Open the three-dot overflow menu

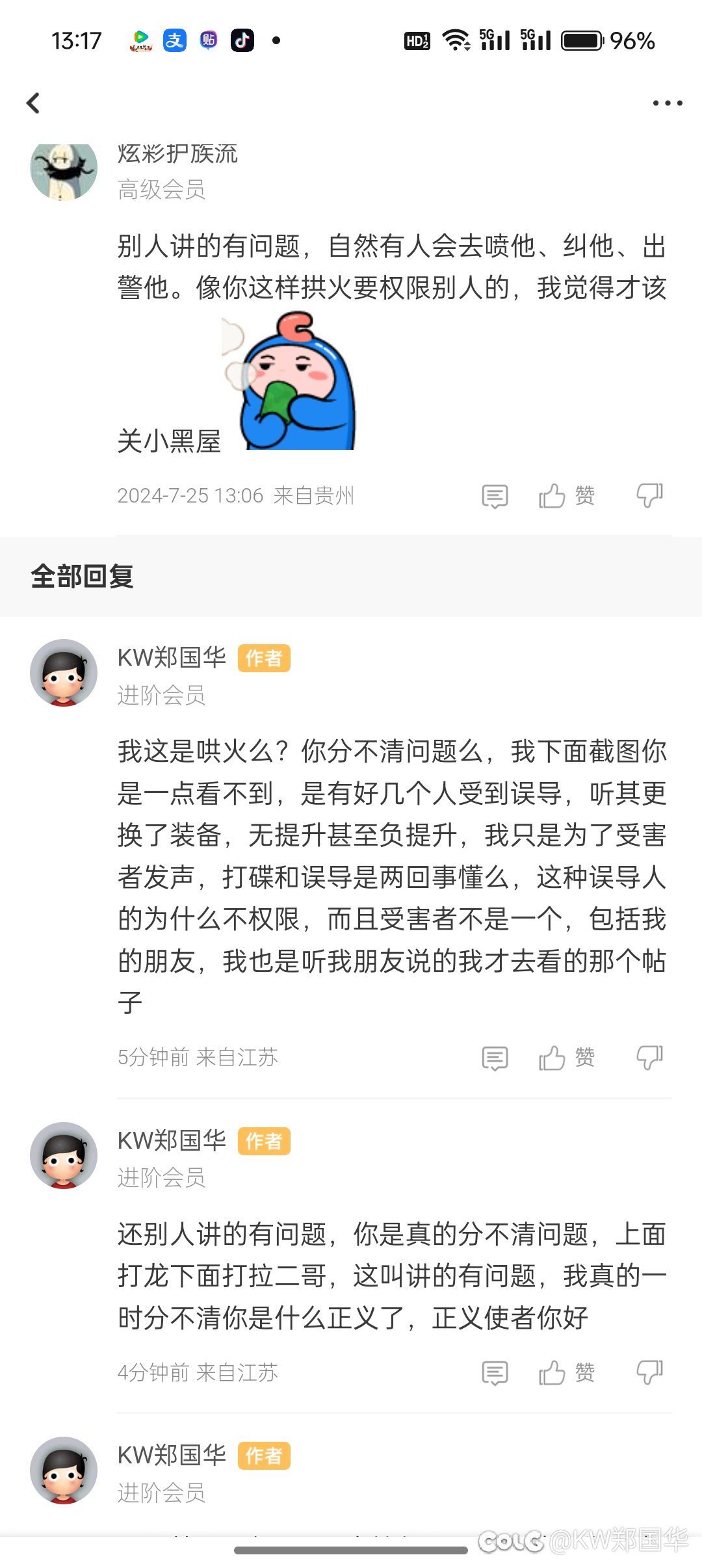click(667, 103)
